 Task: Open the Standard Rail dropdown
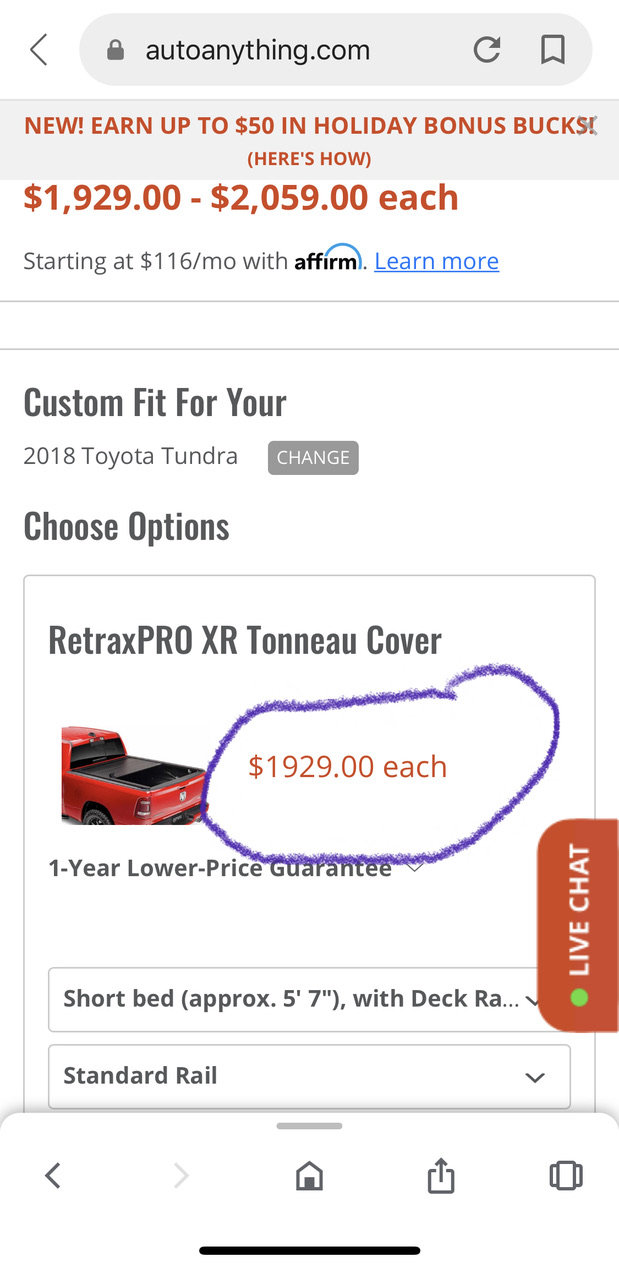tap(309, 1076)
